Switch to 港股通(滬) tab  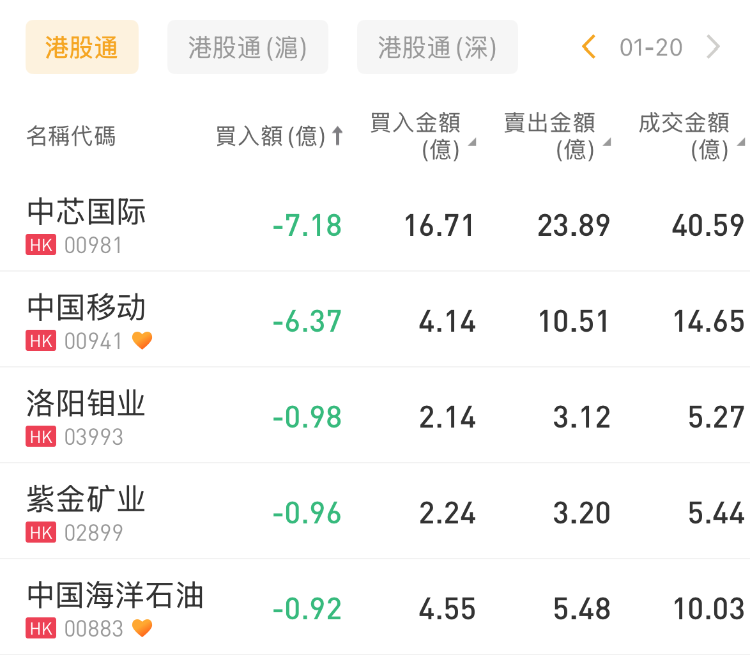(247, 47)
